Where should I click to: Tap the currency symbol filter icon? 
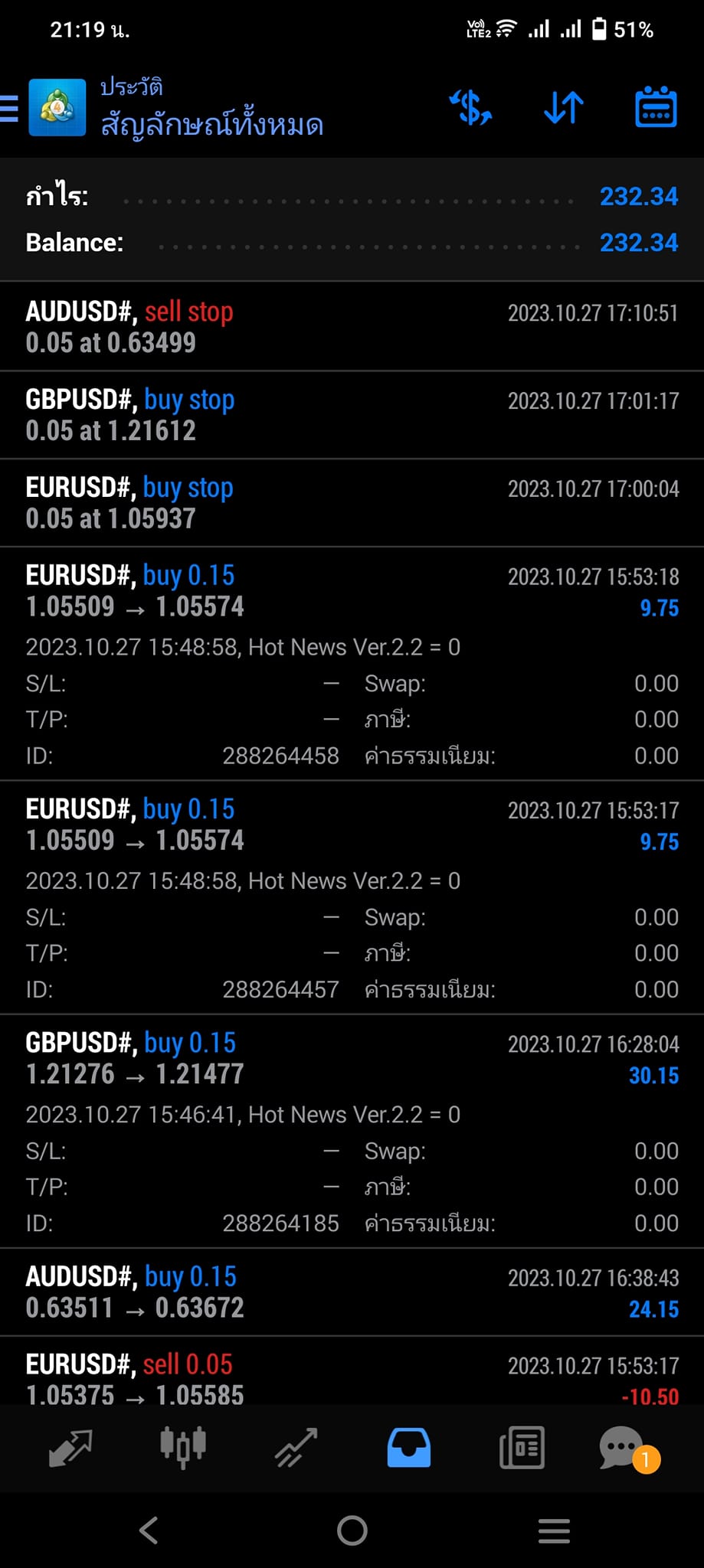[x=470, y=107]
